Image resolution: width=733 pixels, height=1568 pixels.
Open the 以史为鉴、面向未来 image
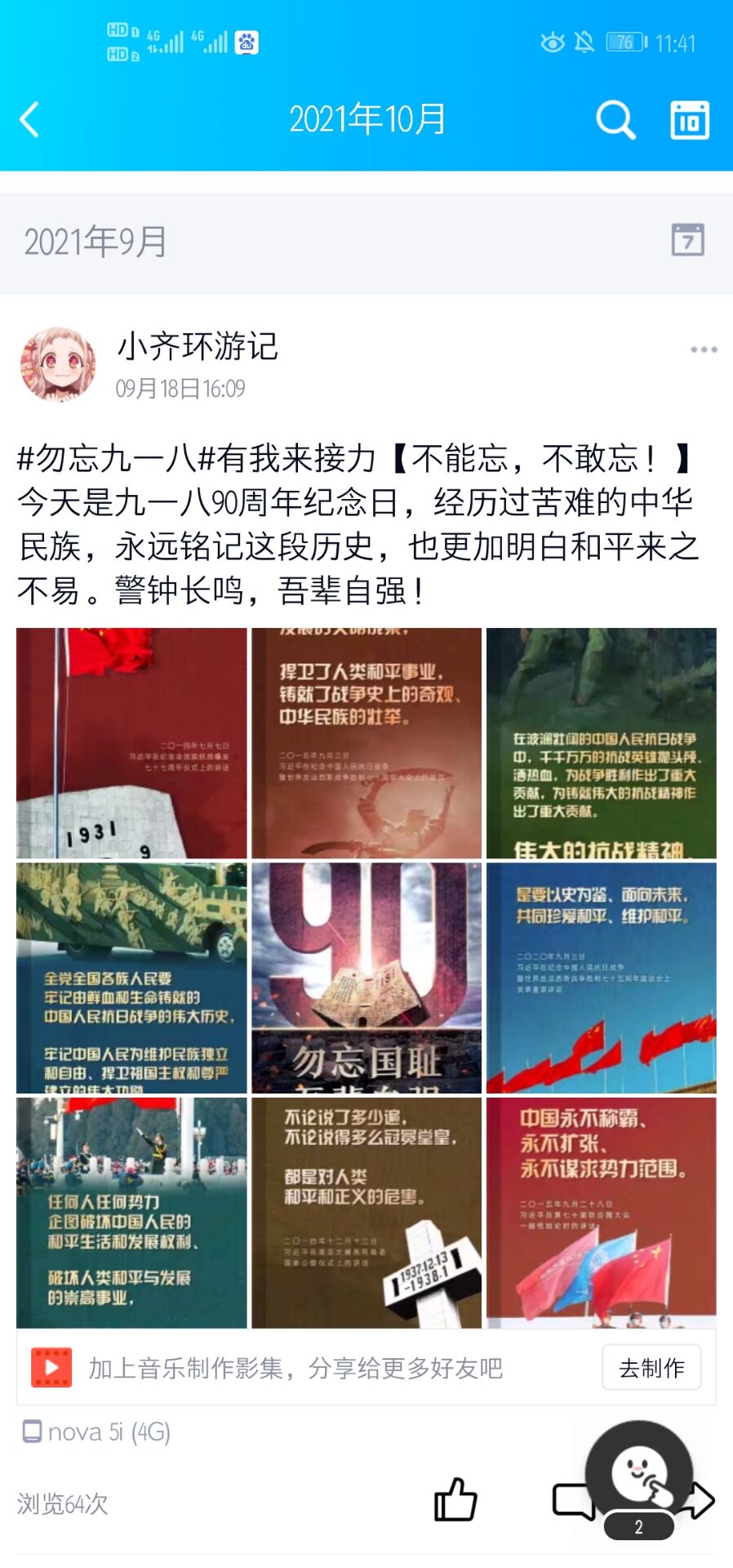click(601, 978)
